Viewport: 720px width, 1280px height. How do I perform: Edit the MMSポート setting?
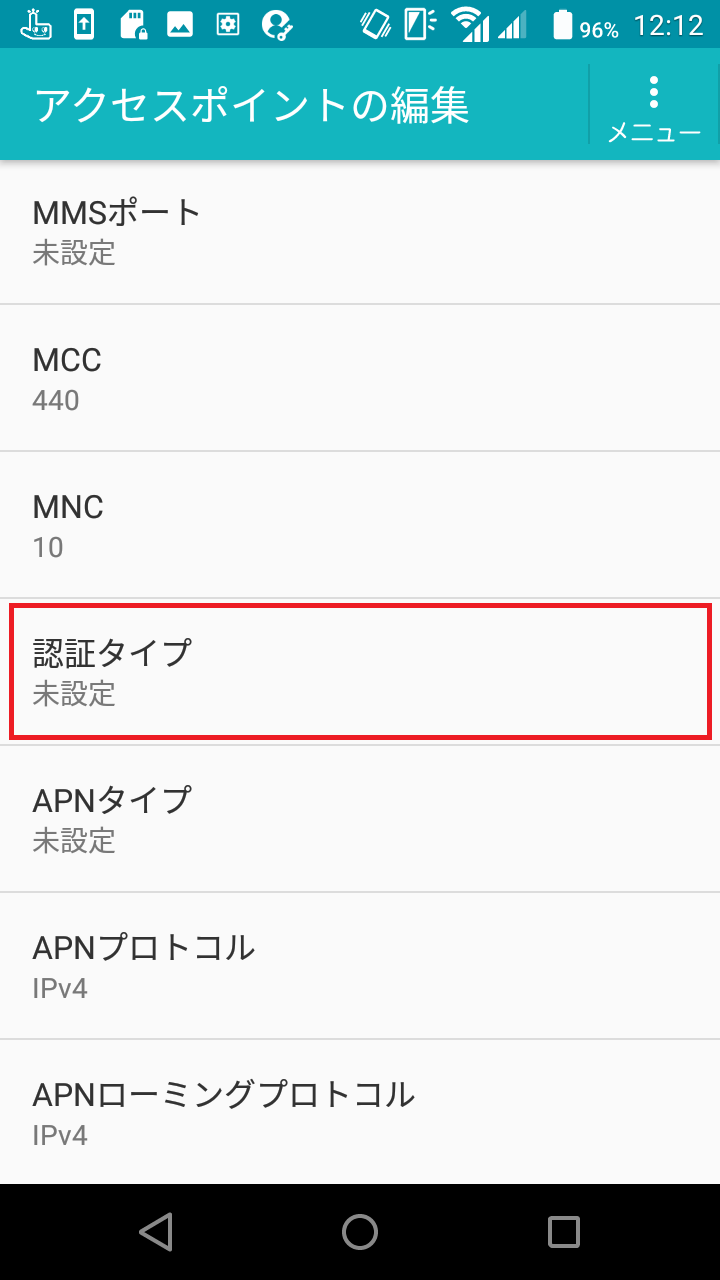(360, 231)
